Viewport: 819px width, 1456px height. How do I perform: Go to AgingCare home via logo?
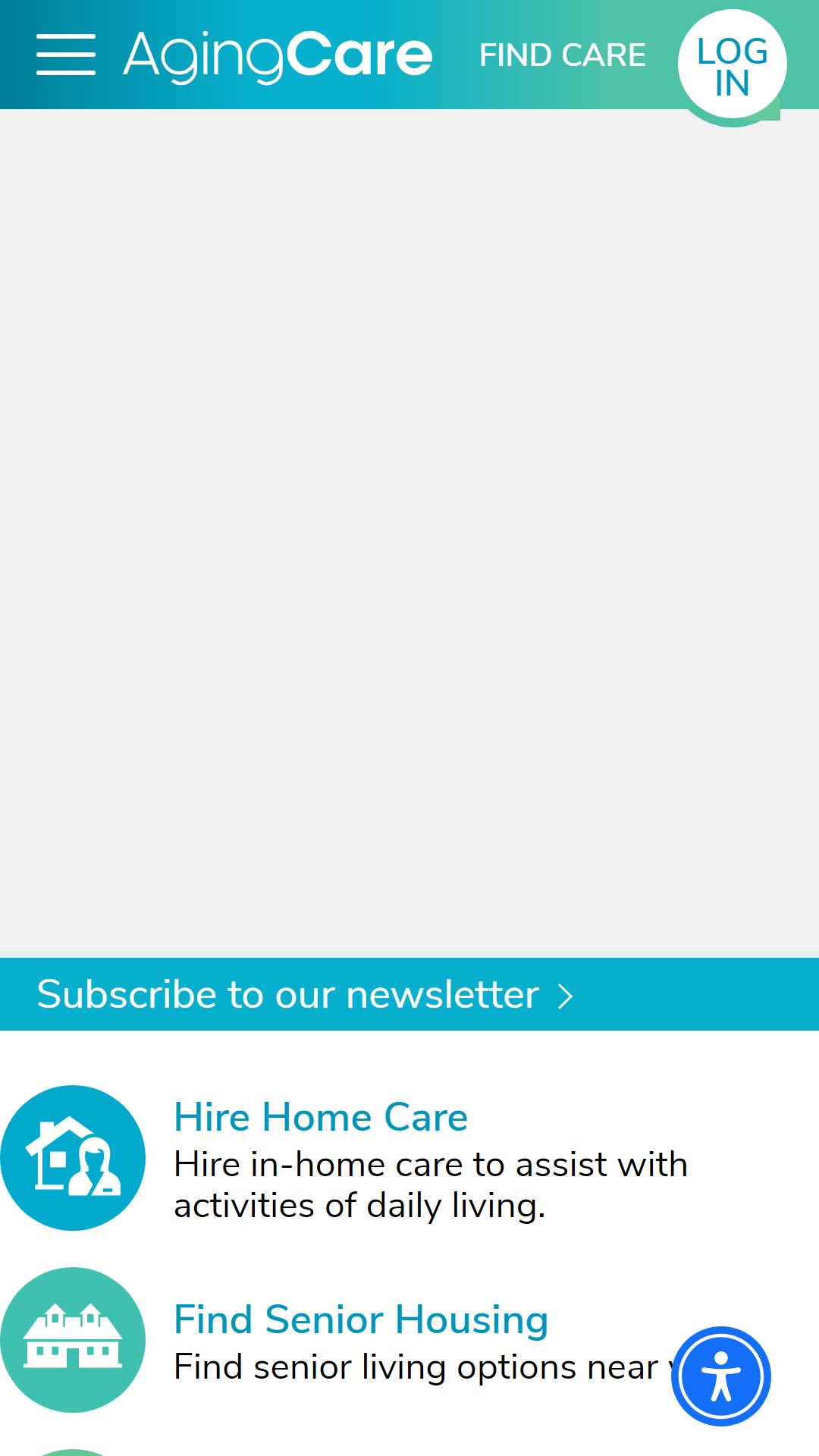tap(278, 55)
